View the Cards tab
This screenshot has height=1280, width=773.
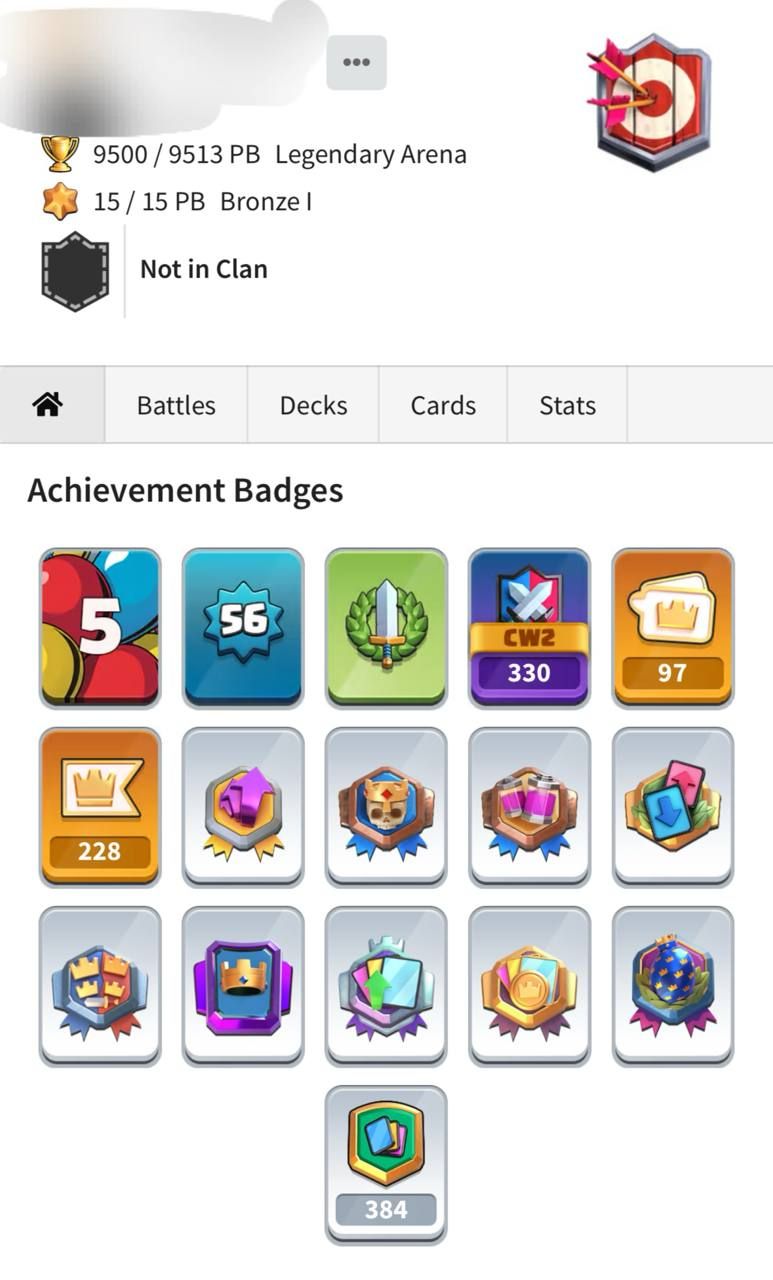click(443, 405)
